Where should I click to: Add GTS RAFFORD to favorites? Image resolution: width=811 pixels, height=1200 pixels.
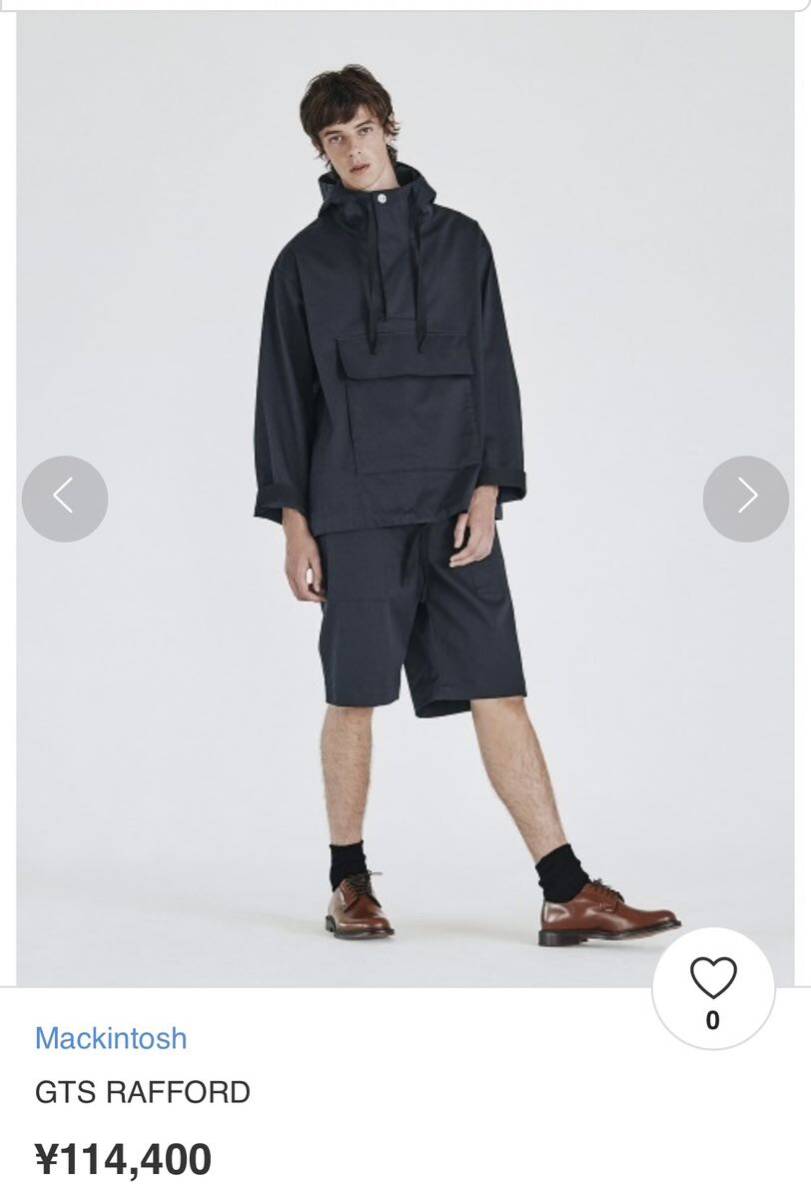[x=713, y=986]
